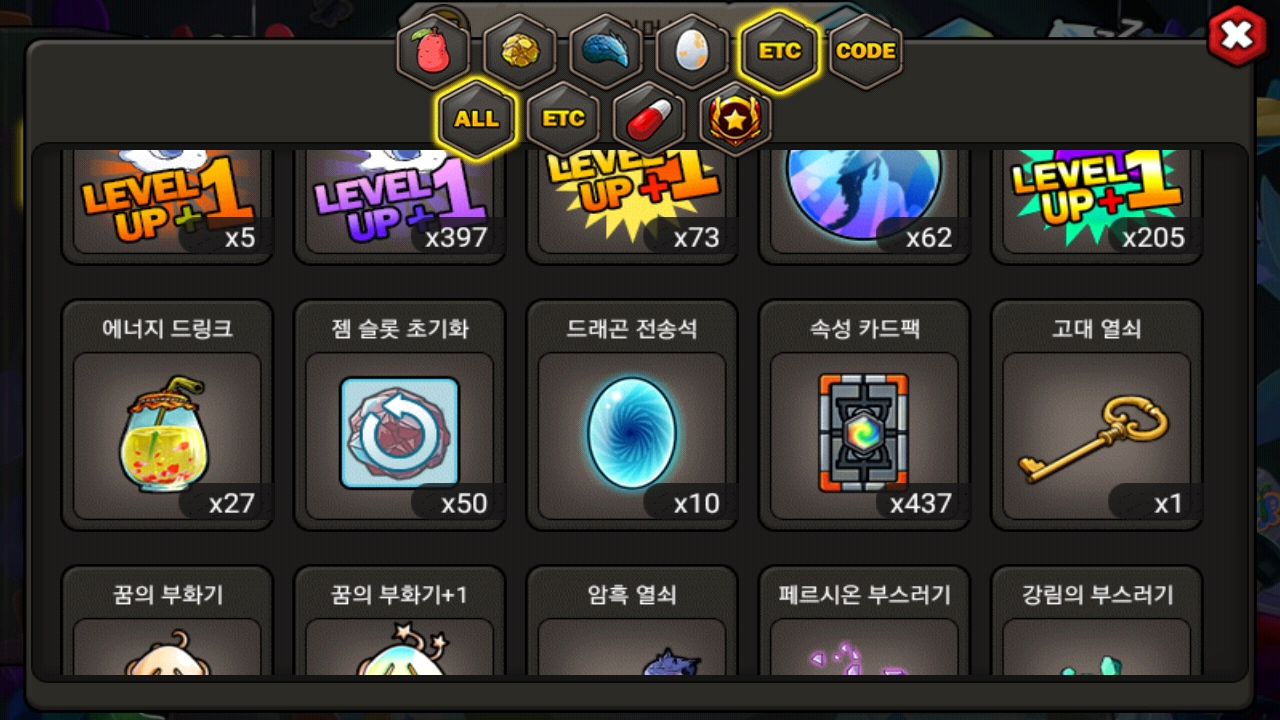
Task: Switch to the fruit food tab
Action: [433, 51]
